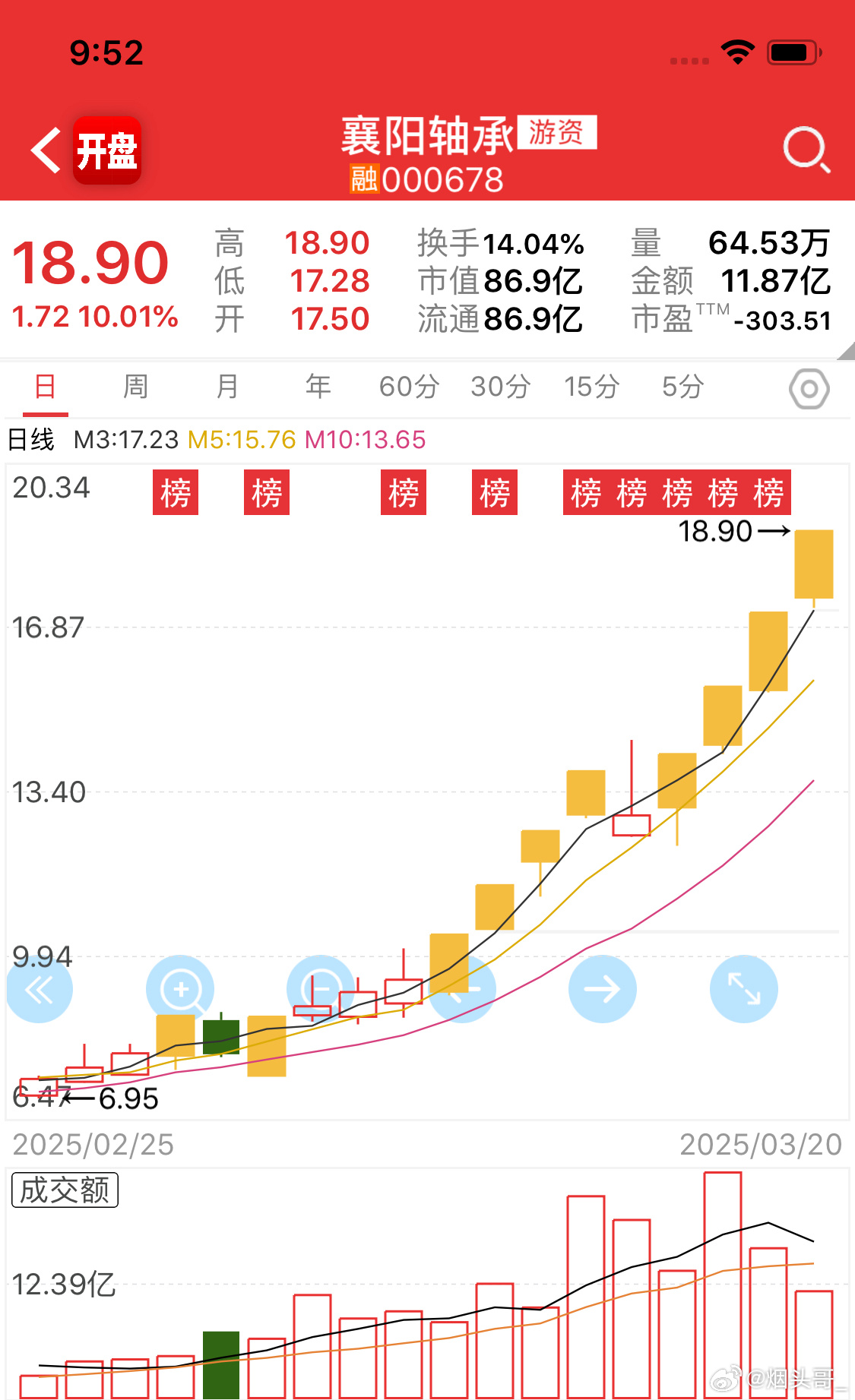Tap the 游资 tag beside stock name
This screenshot has height=1400, width=855.
[557, 132]
